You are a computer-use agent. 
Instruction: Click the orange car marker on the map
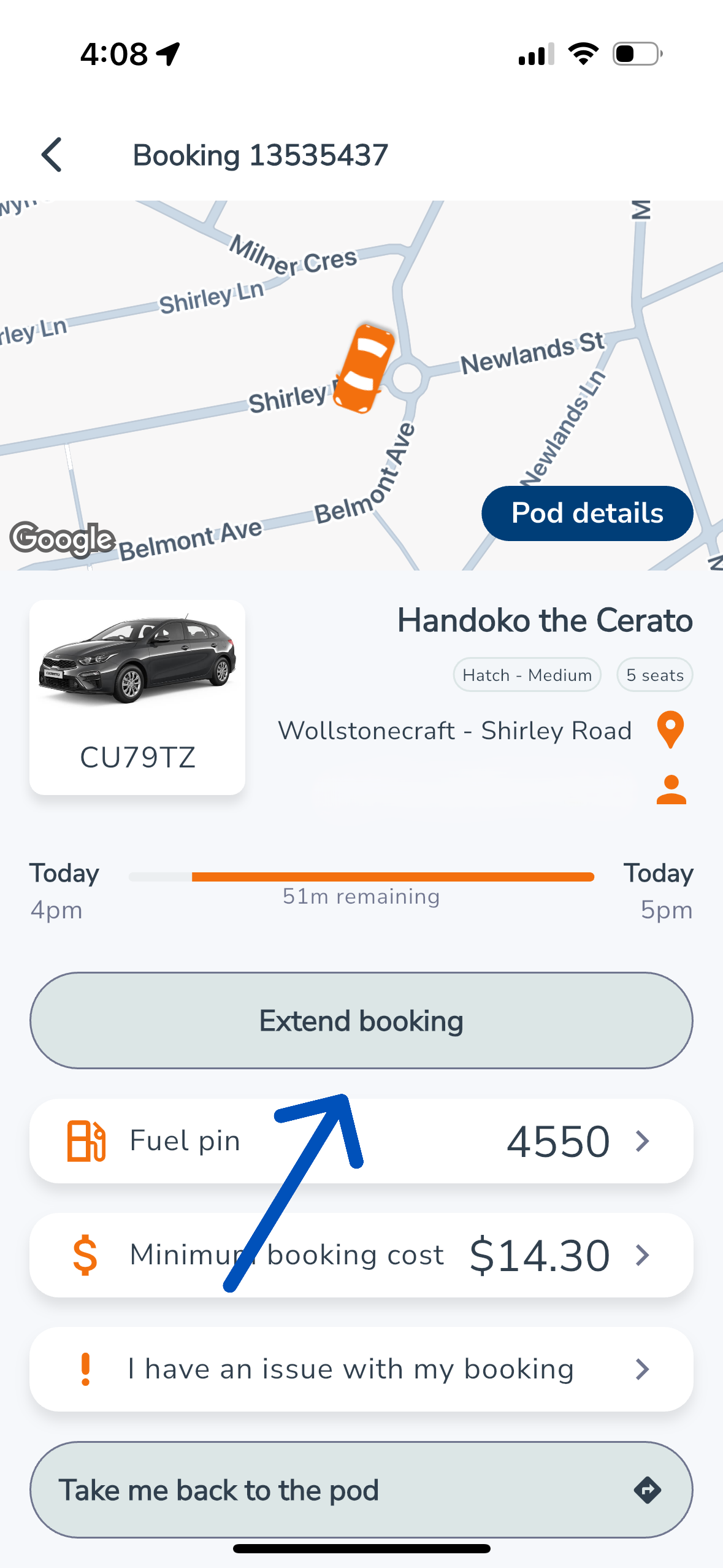point(362,366)
